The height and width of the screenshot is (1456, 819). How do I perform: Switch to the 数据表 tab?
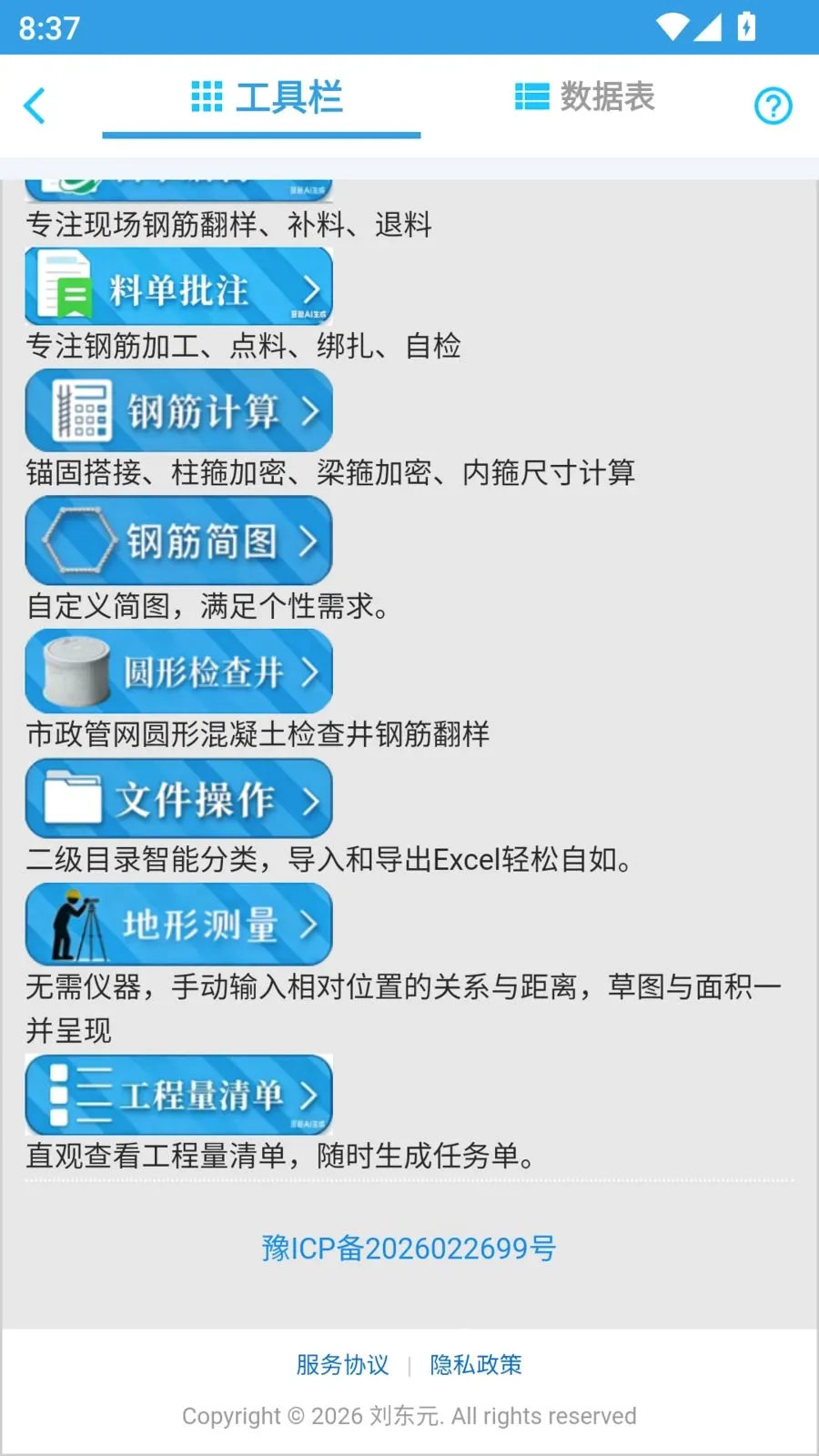coord(584,96)
